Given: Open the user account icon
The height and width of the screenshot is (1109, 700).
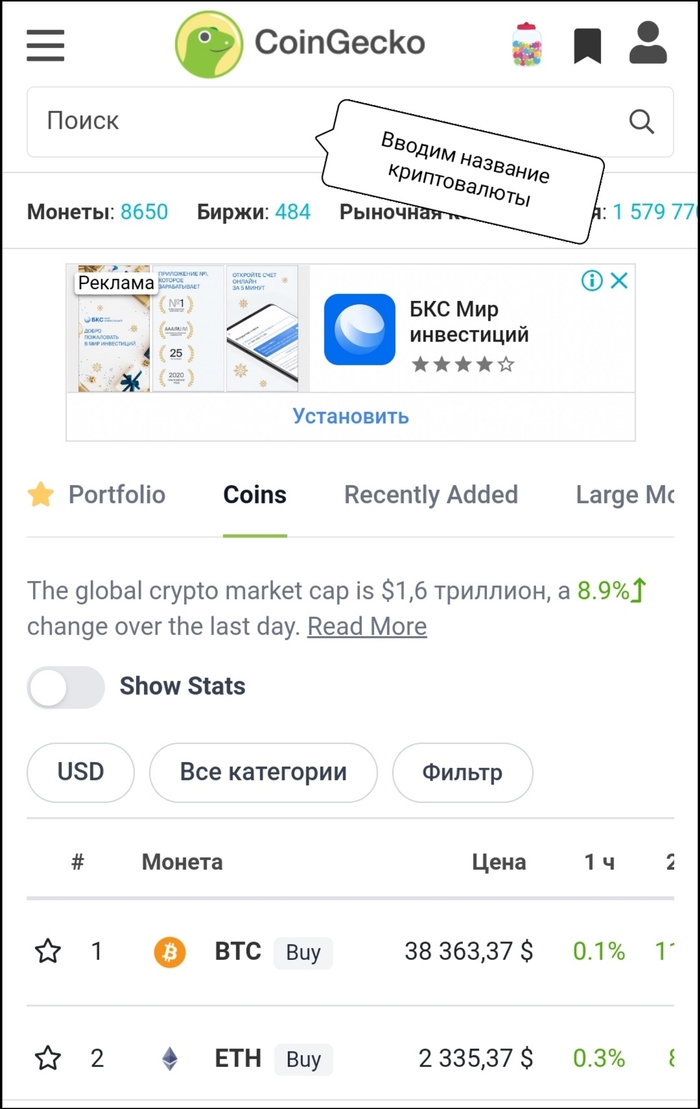Looking at the screenshot, I should point(648,44).
